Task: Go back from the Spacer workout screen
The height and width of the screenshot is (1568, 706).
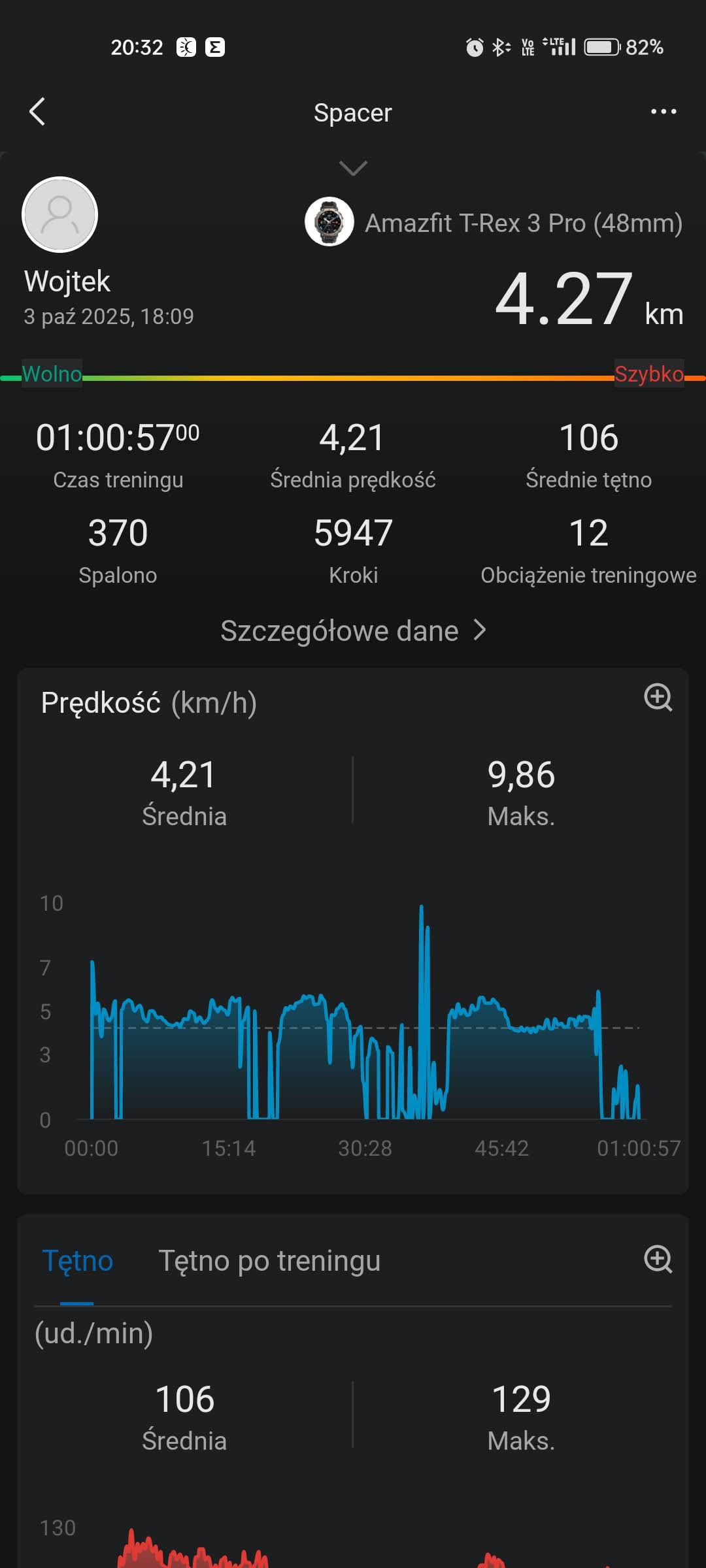Action: pyautogui.click(x=37, y=112)
